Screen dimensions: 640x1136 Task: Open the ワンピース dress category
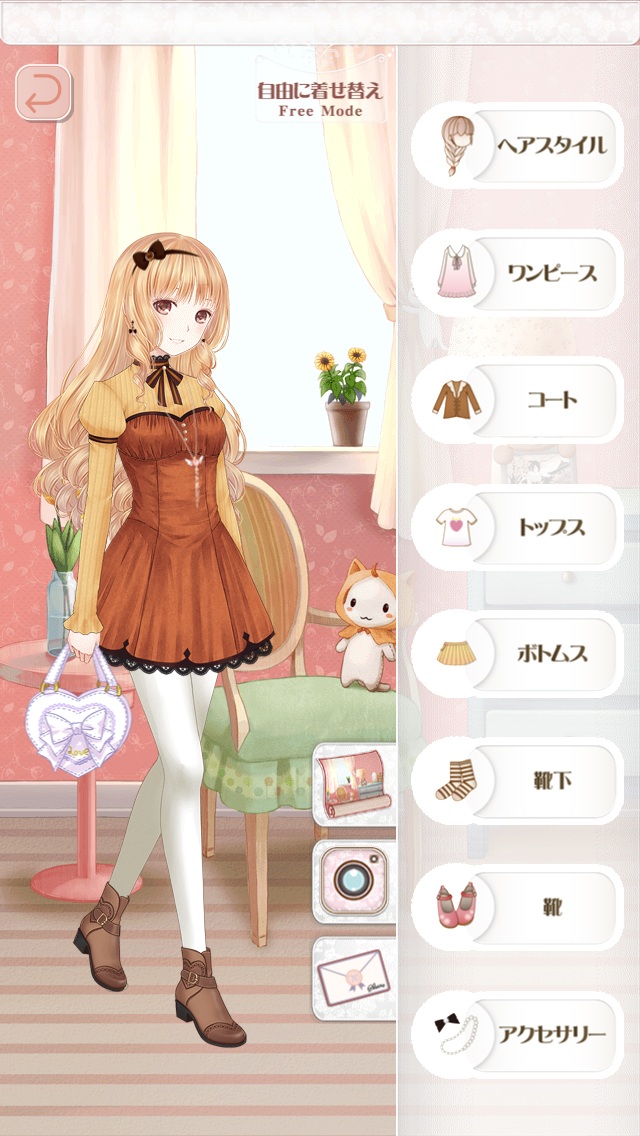pyautogui.click(x=518, y=273)
